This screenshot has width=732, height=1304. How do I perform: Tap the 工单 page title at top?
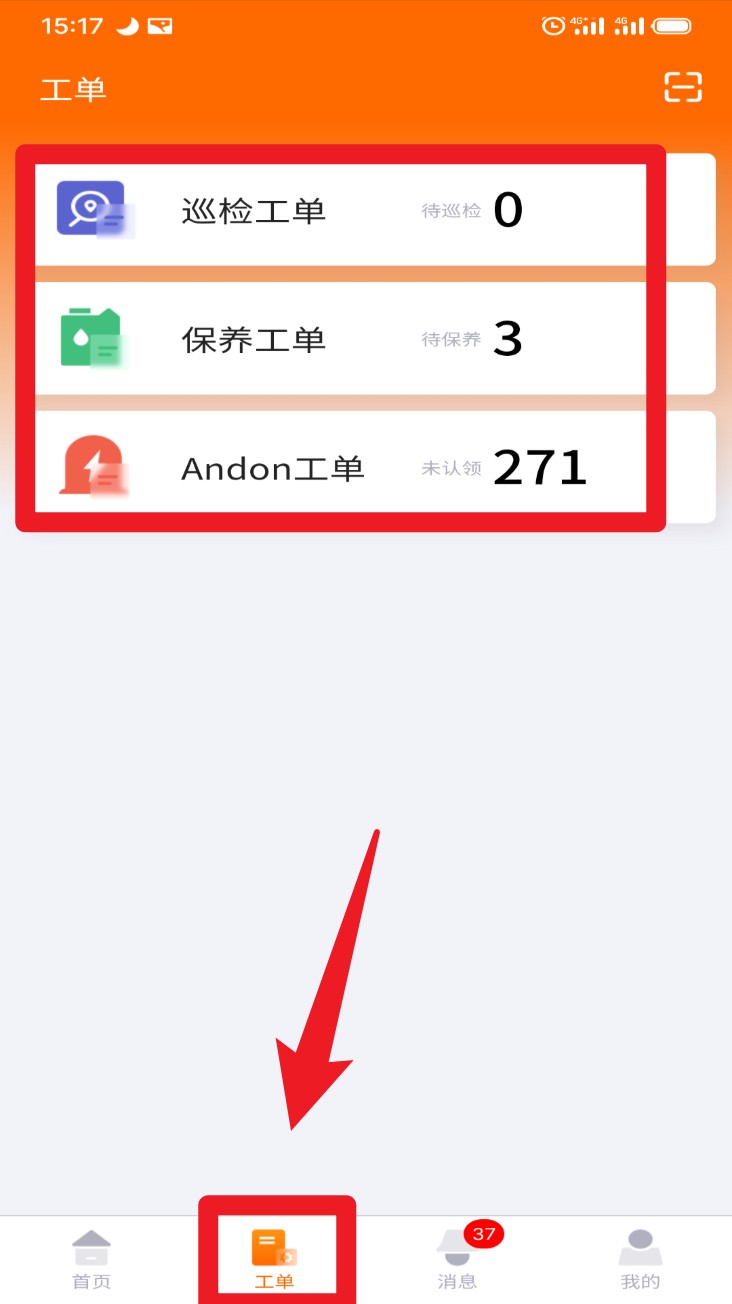[x=72, y=88]
